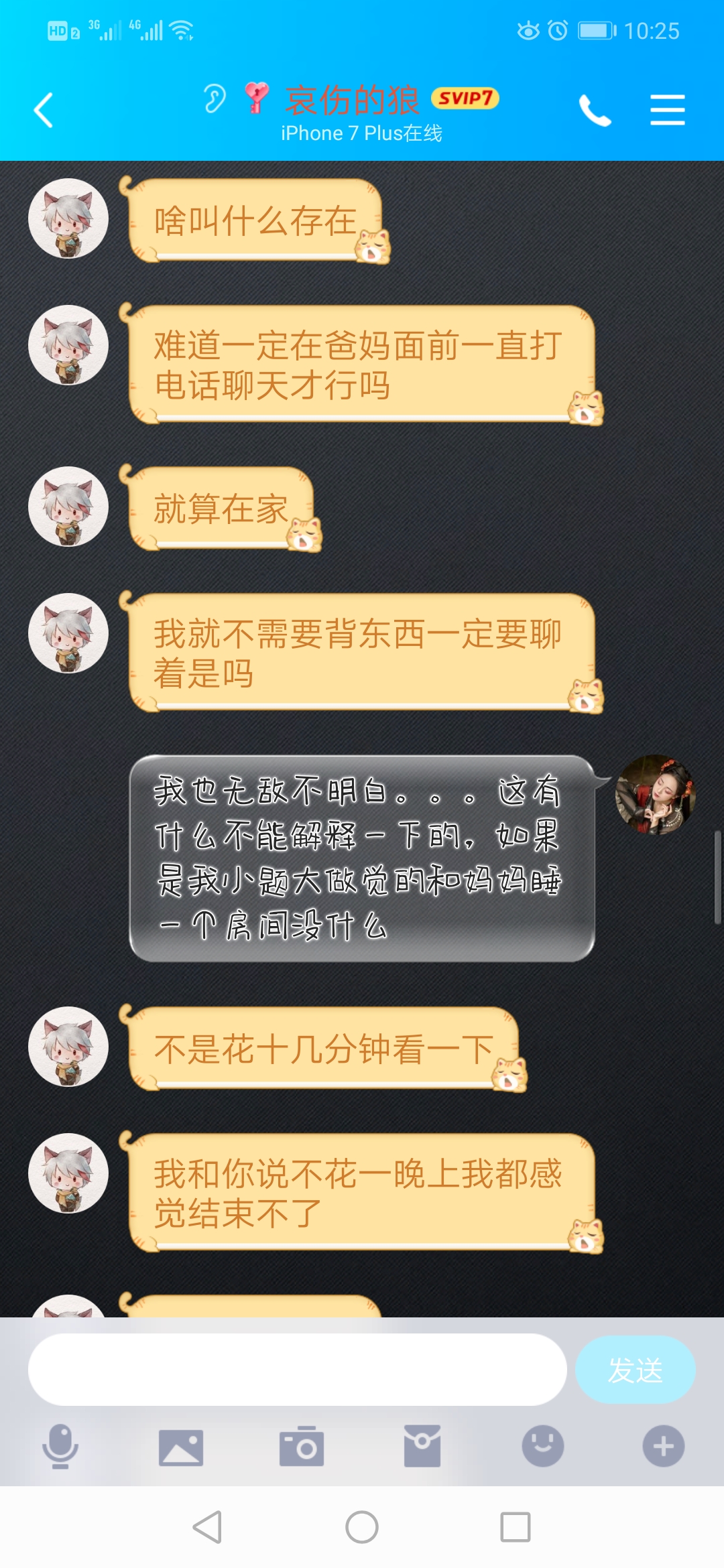Tap the earpiece mode icon in header
Image resolution: width=724 pixels, height=1568 pixels.
click(215, 99)
